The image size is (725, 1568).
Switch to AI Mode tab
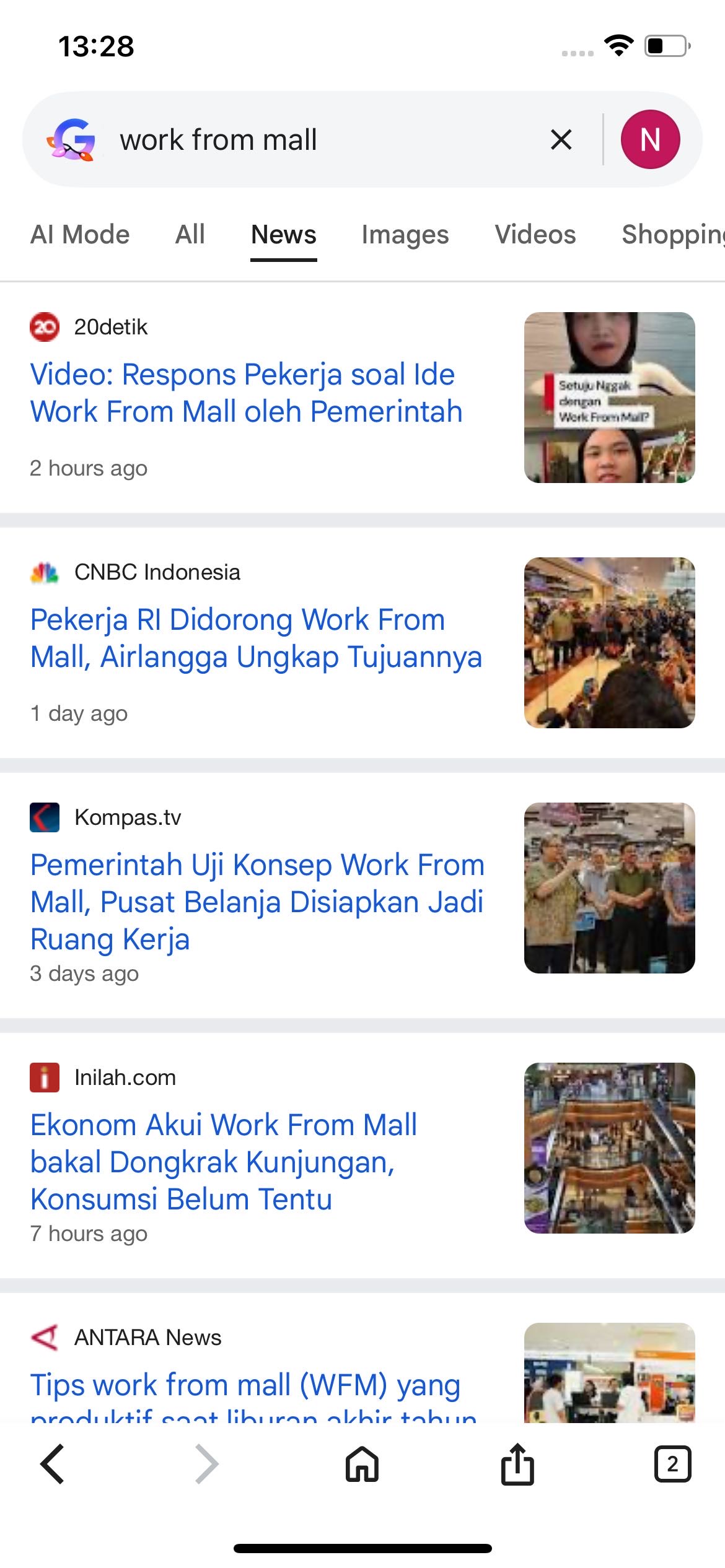(80, 235)
